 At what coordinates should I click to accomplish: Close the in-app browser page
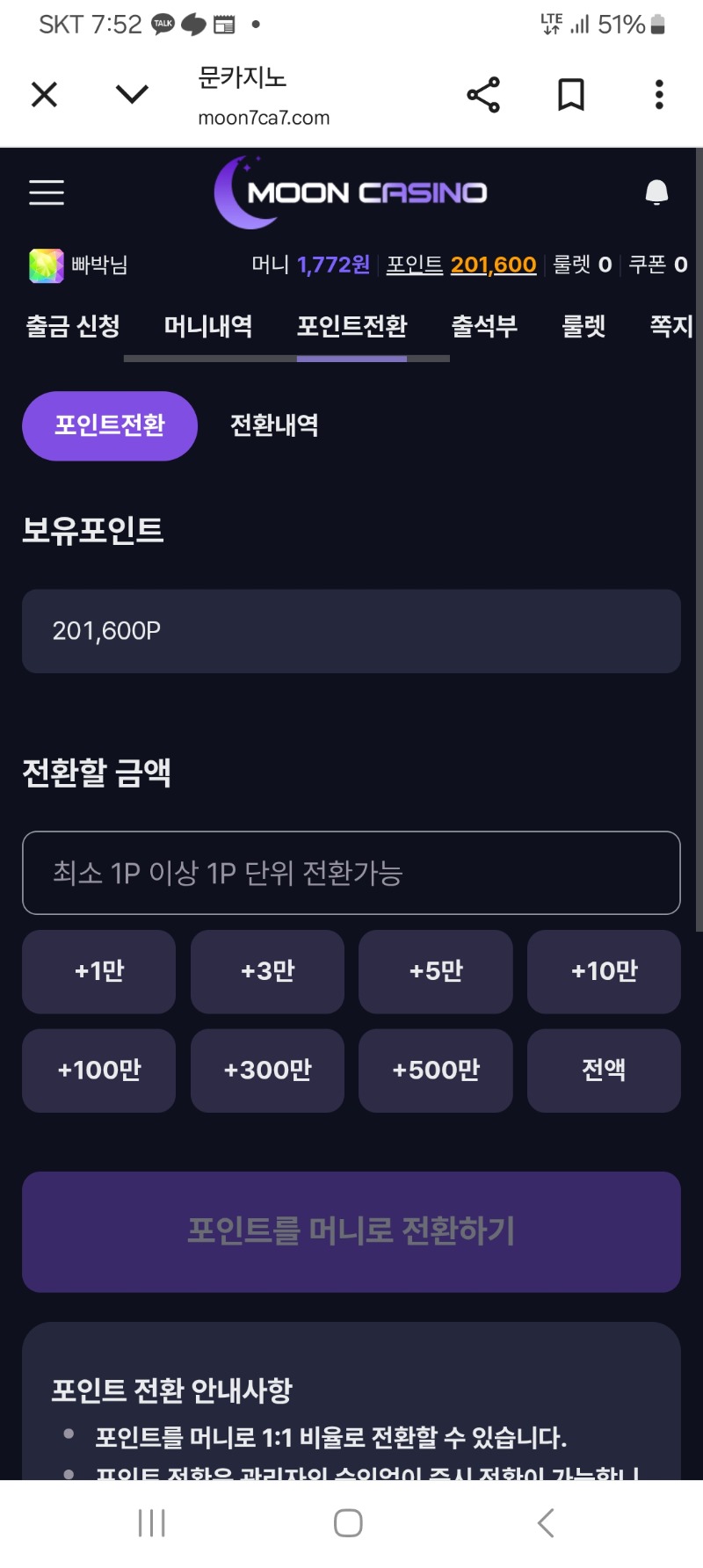(x=44, y=94)
